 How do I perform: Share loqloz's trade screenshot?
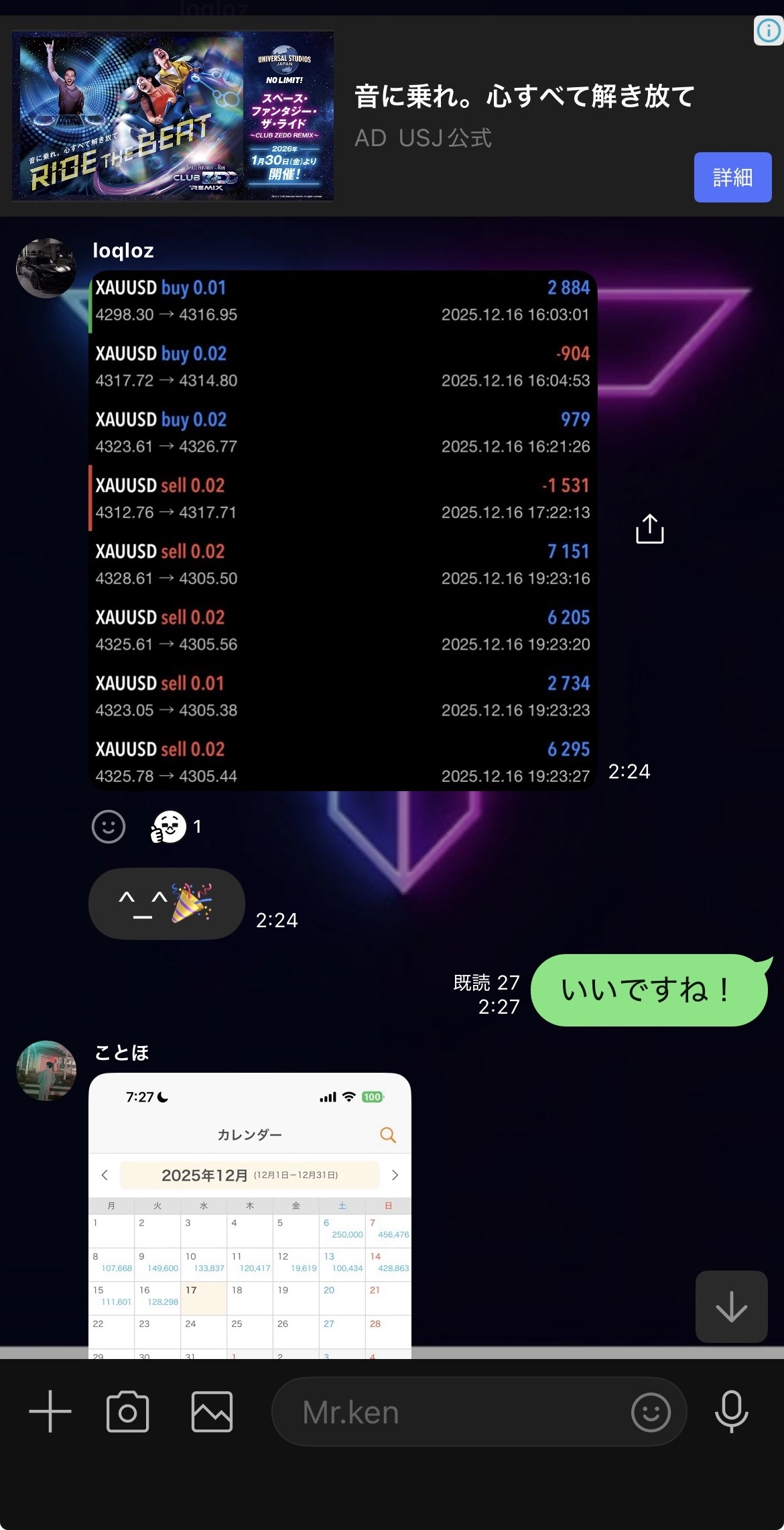point(649,529)
